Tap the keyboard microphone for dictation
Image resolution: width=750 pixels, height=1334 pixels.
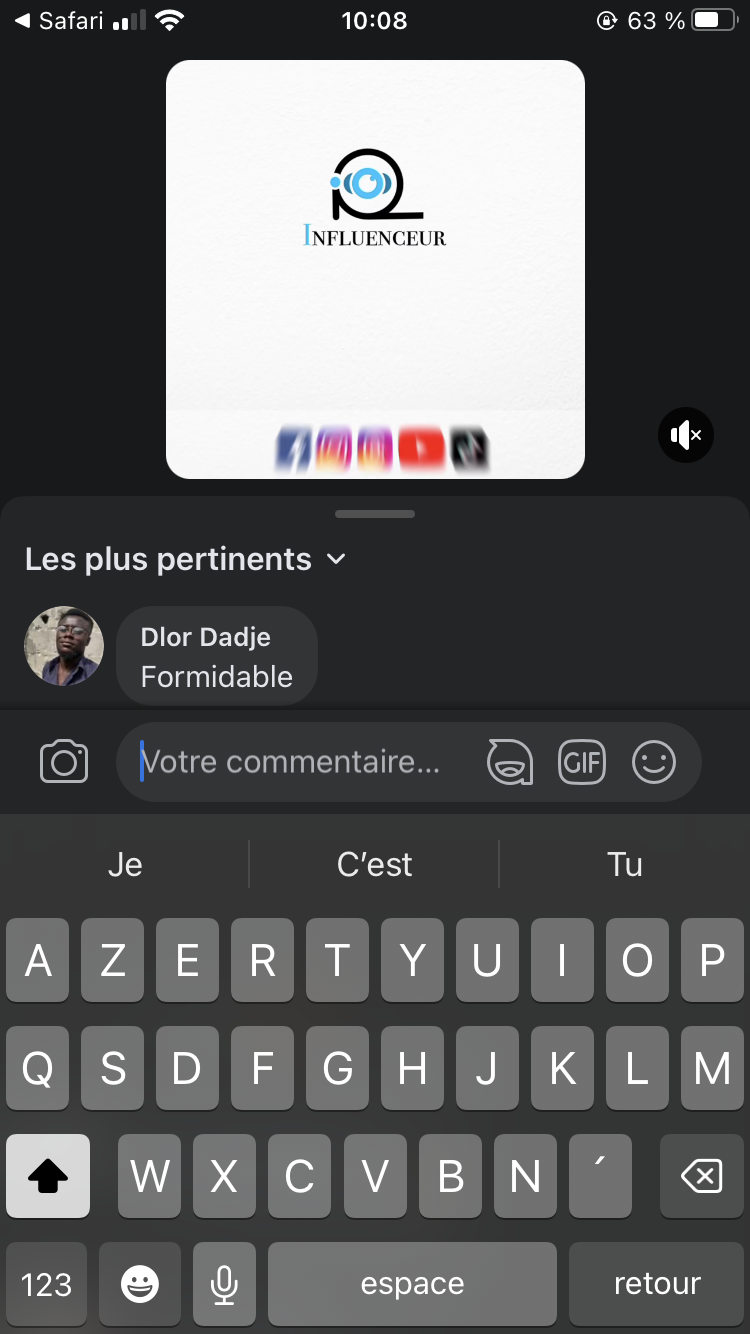tap(224, 1284)
